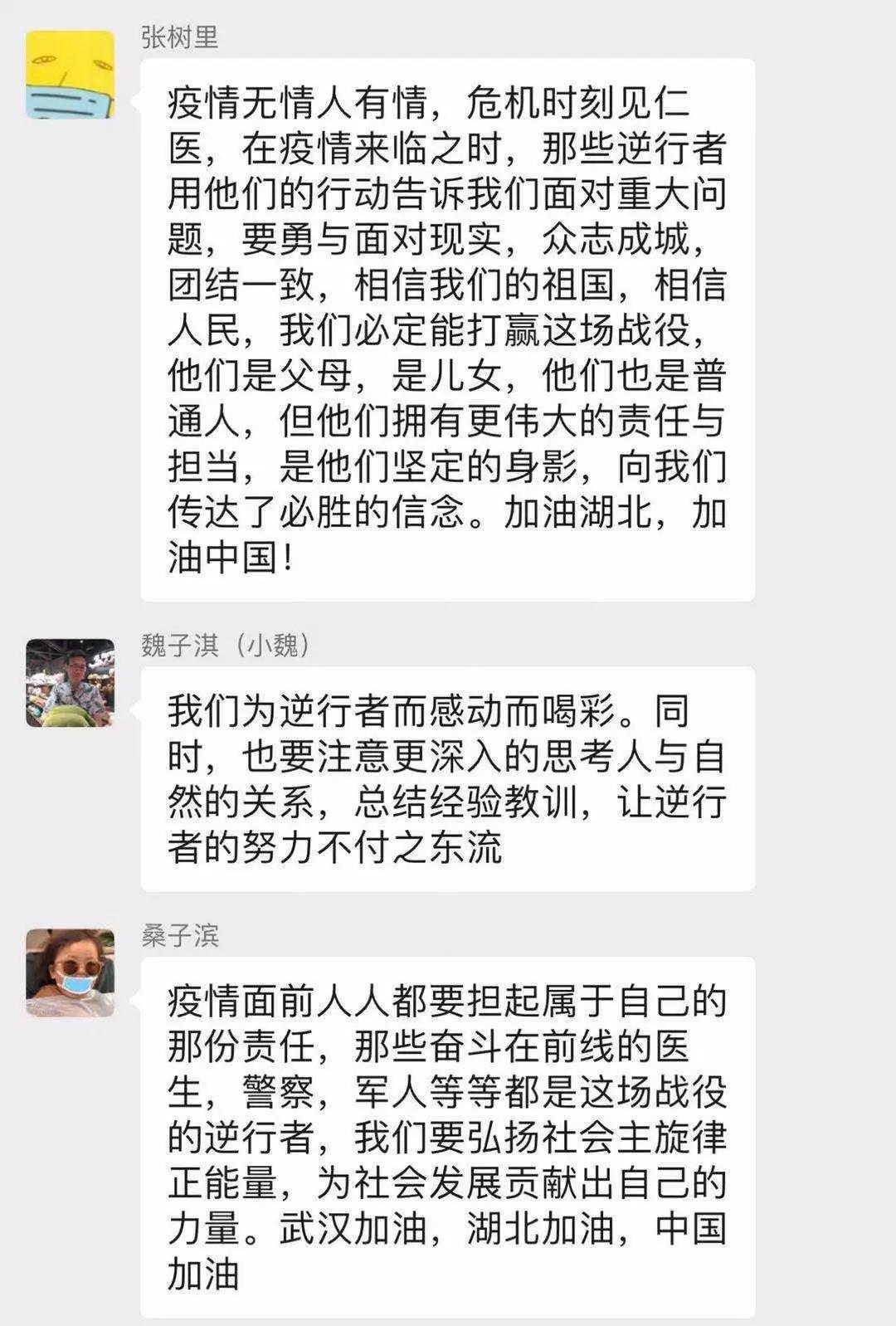Viewport: 896px width, 1326px height.
Task: Tap 桑子滨's avatar
Action: (70, 973)
